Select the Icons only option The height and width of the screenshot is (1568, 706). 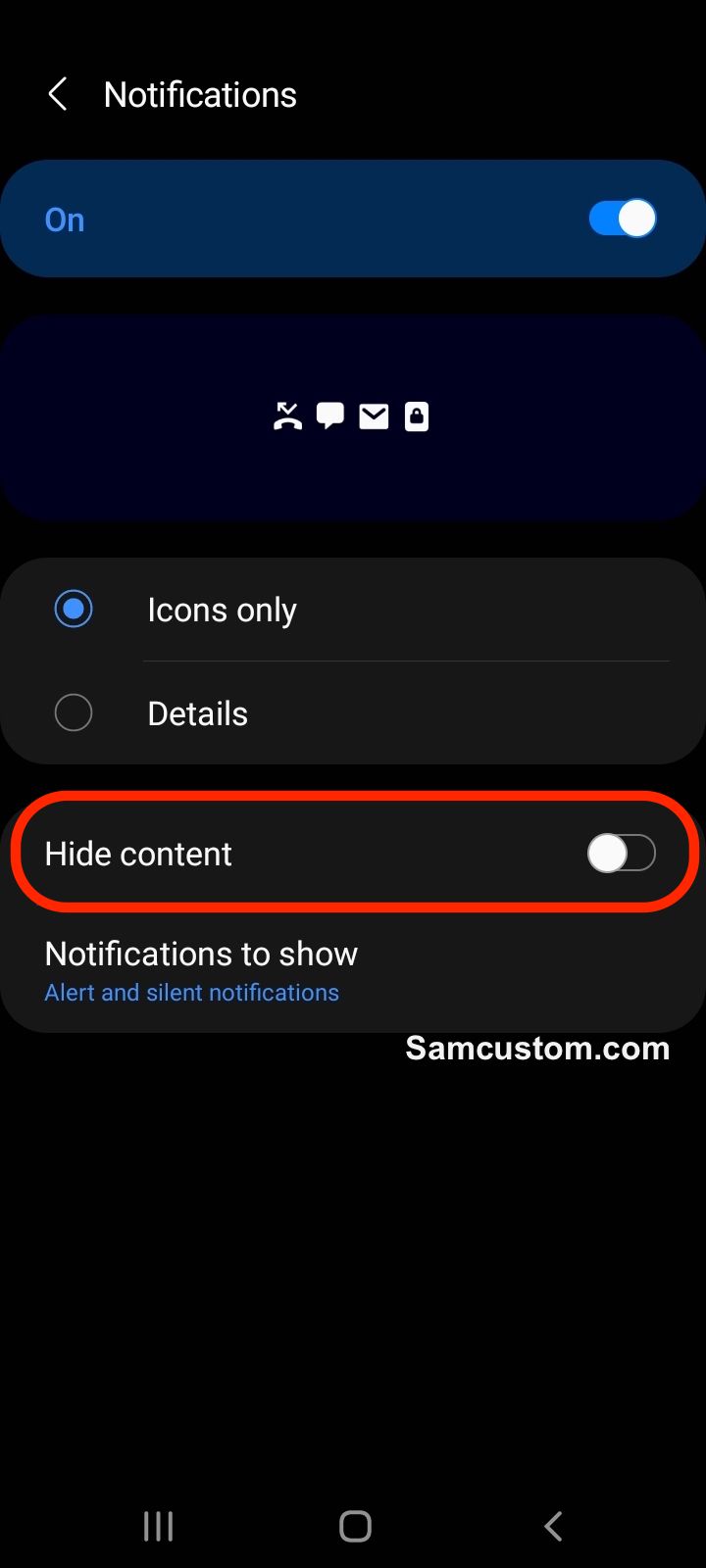pyautogui.click(x=353, y=610)
